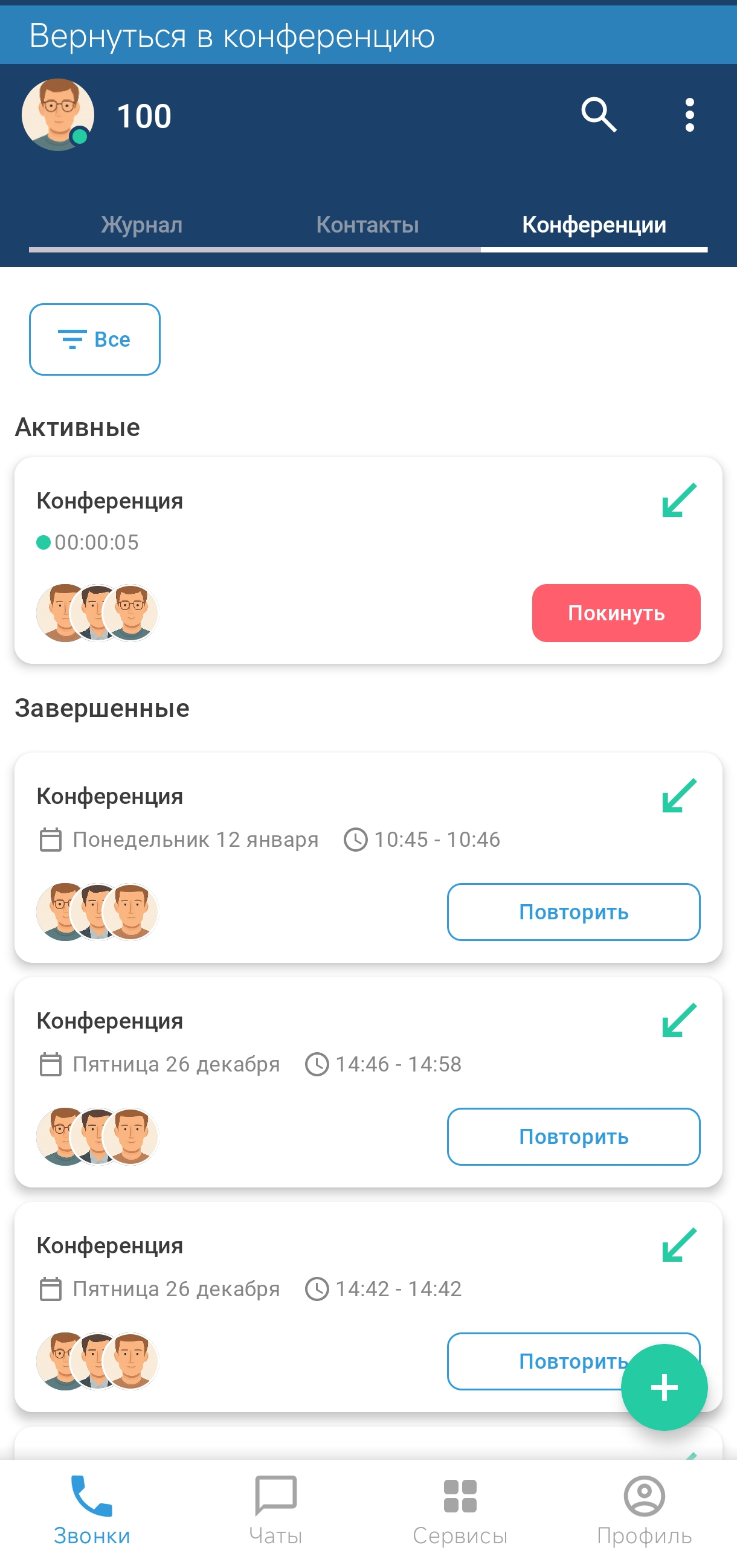Image resolution: width=737 pixels, height=1568 pixels.
Task: Open the search magnifier icon
Action: click(x=598, y=114)
